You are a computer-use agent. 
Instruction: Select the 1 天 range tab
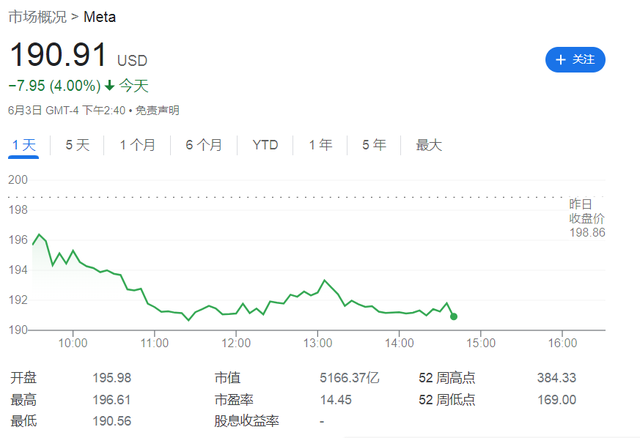(x=23, y=145)
